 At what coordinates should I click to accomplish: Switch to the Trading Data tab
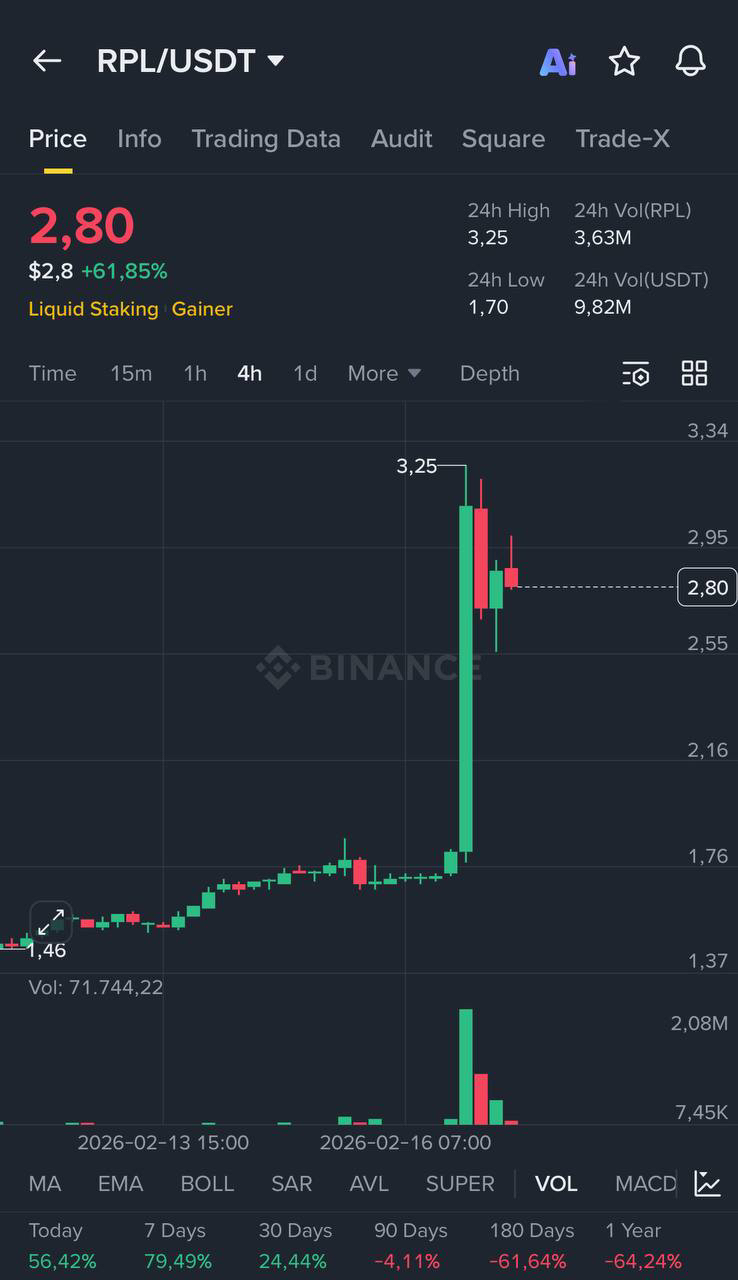pyautogui.click(x=266, y=139)
